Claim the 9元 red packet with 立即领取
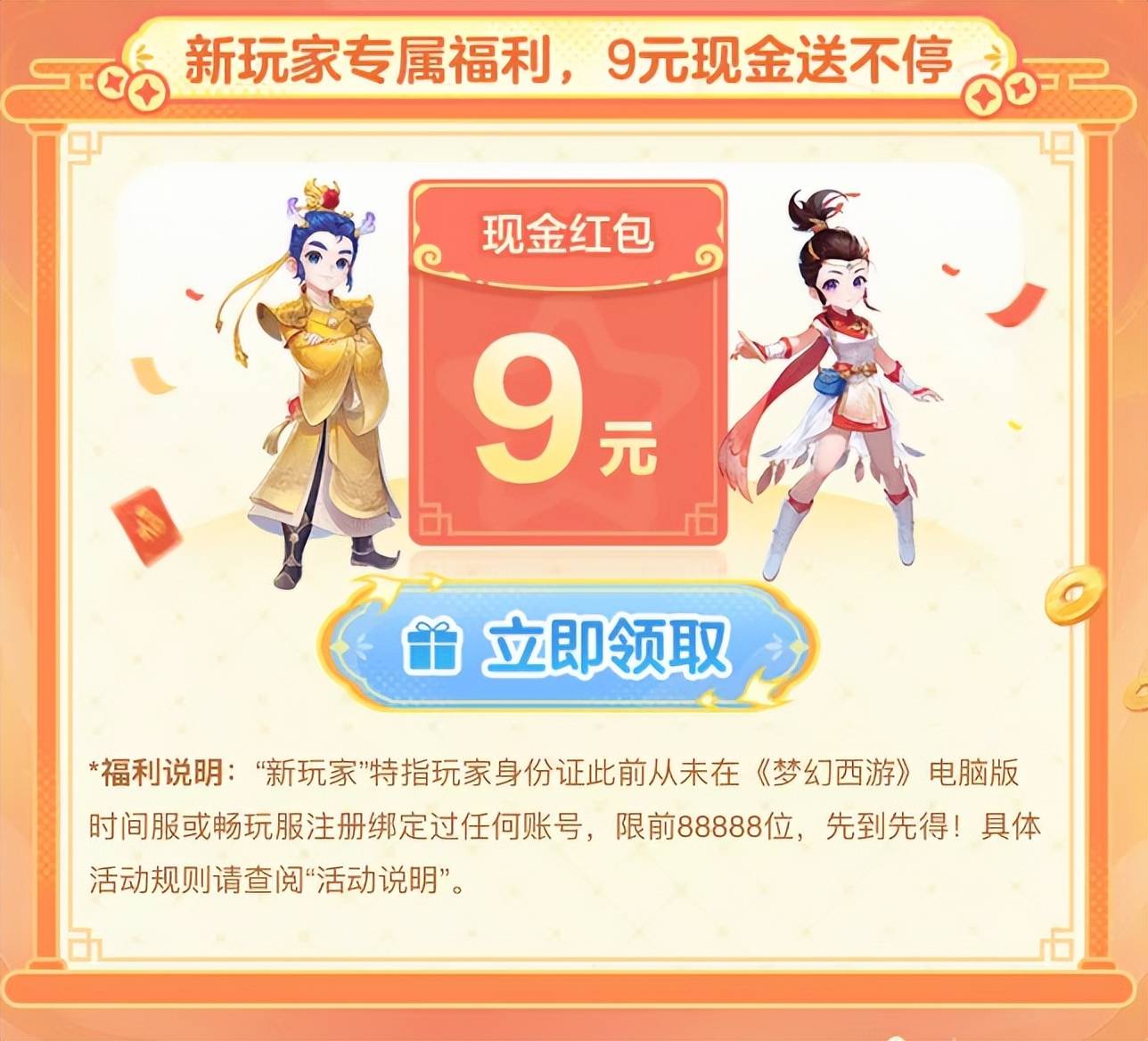1148x1041 pixels. pos(567,644)
